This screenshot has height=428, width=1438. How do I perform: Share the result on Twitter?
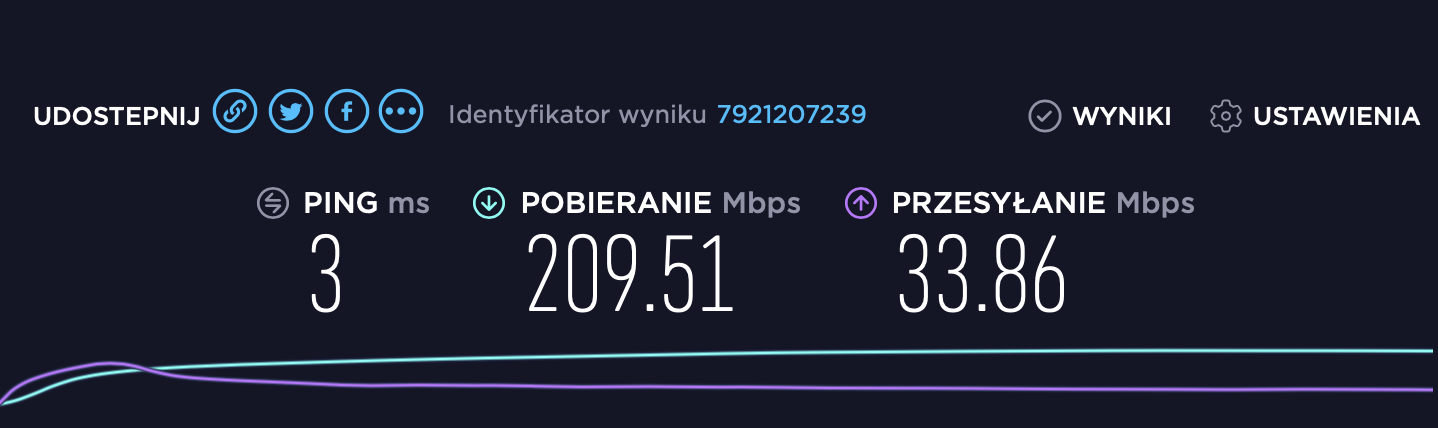pyautogui.click(x=291, y=111)
